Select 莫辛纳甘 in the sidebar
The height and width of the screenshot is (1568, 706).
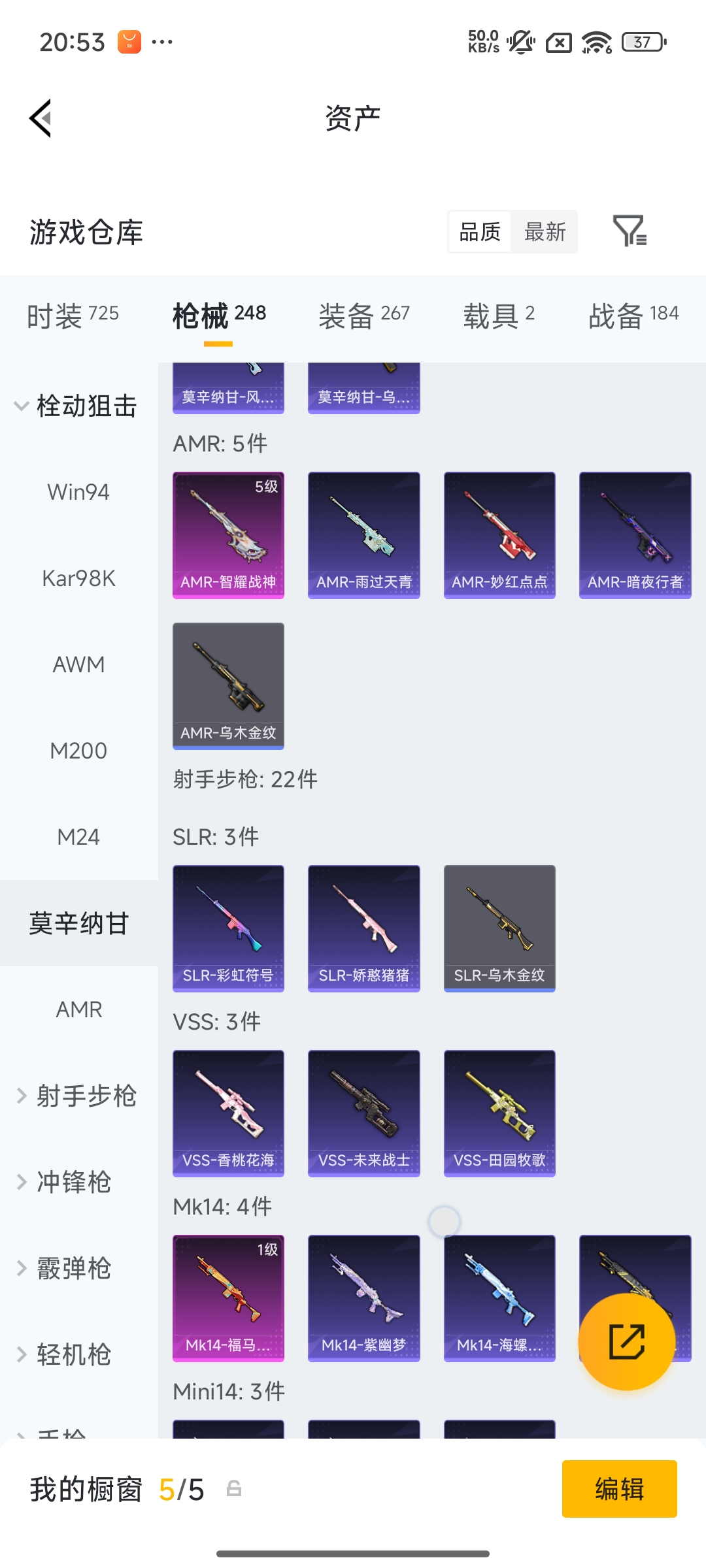pos(78,923)
